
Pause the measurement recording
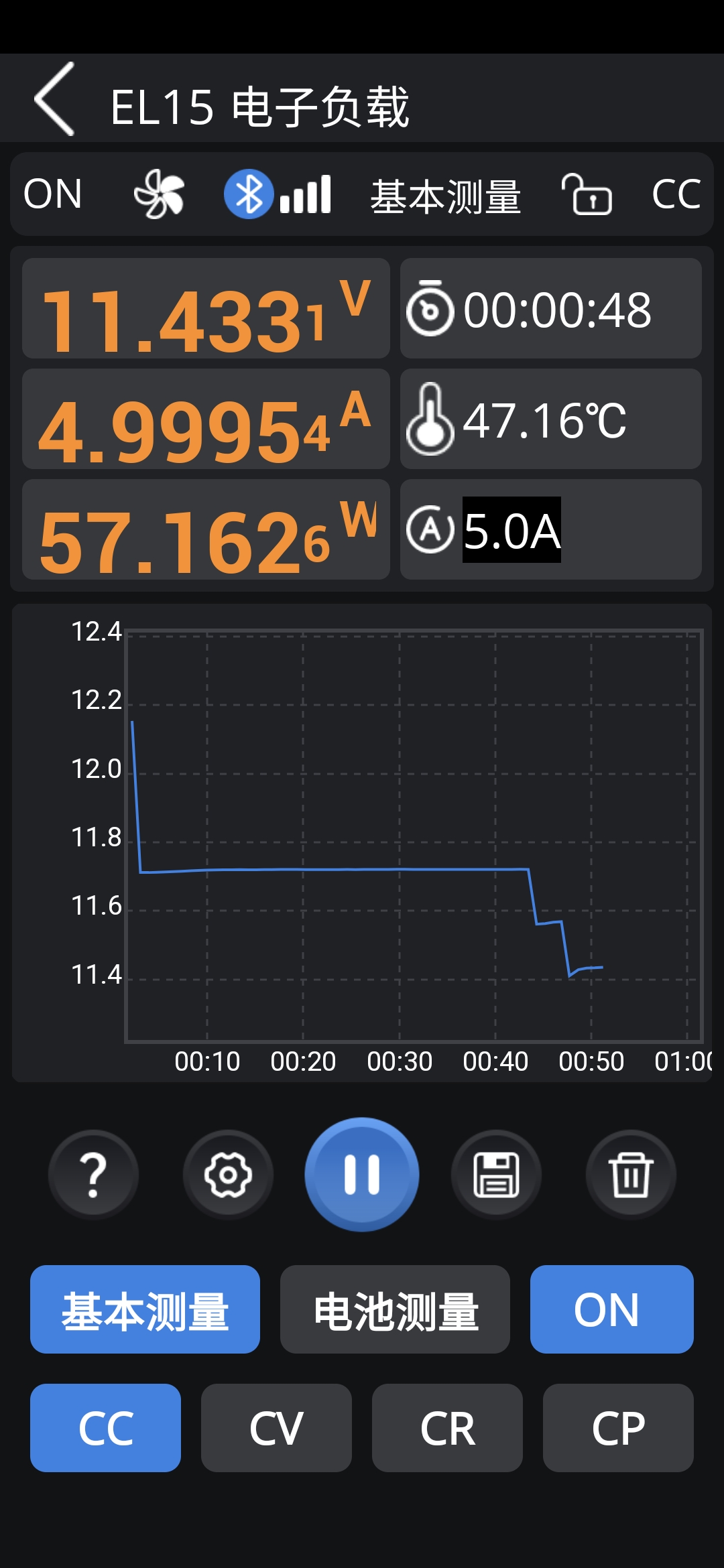[362, 1174]
